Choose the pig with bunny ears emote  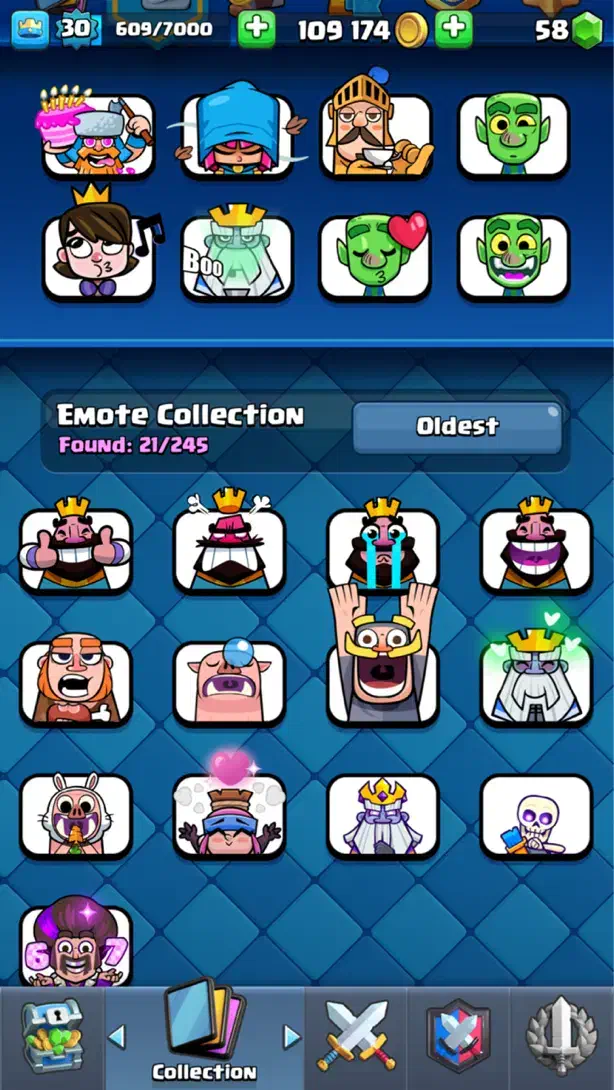pyautogui.click(x=76, y=815)
